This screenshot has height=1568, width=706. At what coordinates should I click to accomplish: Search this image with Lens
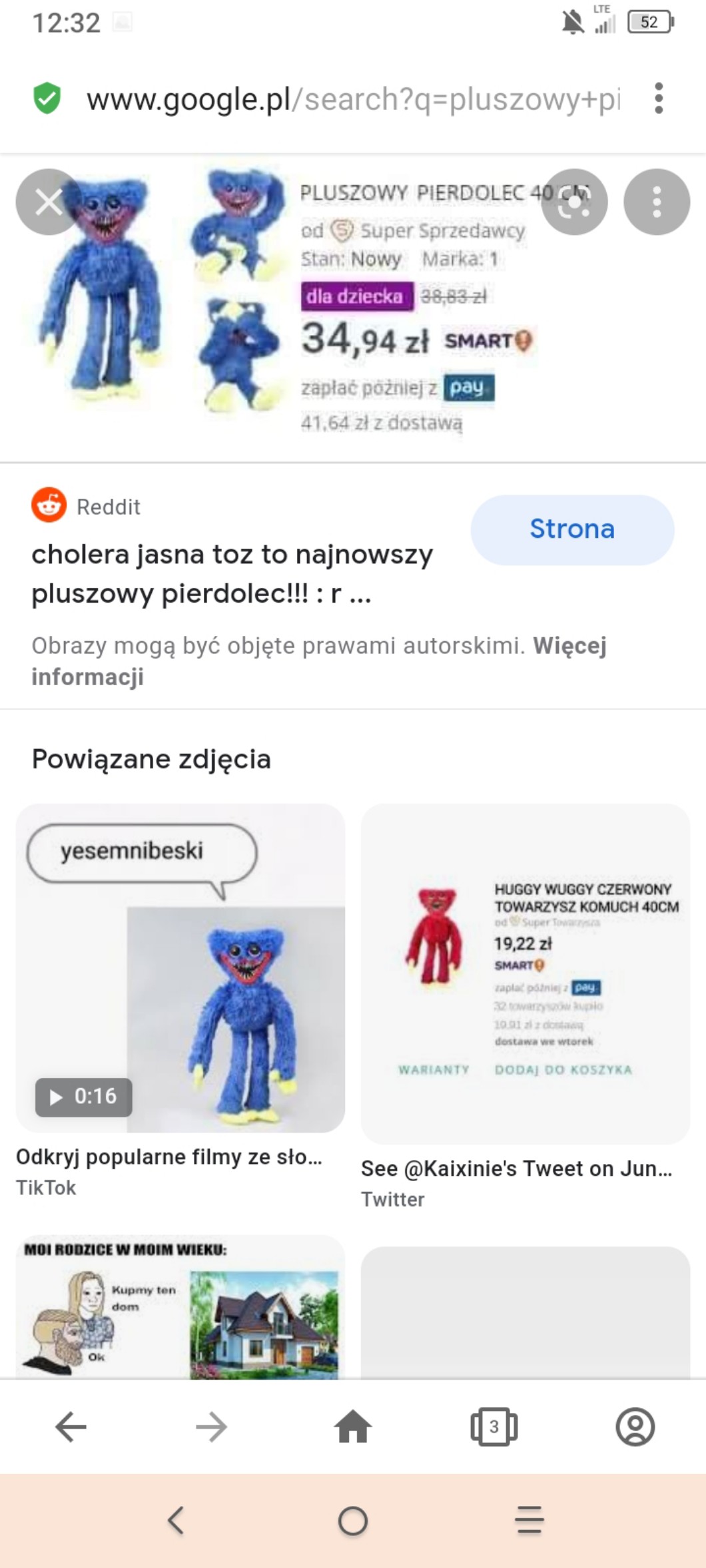pyautogui.click(x=574, y=202)
